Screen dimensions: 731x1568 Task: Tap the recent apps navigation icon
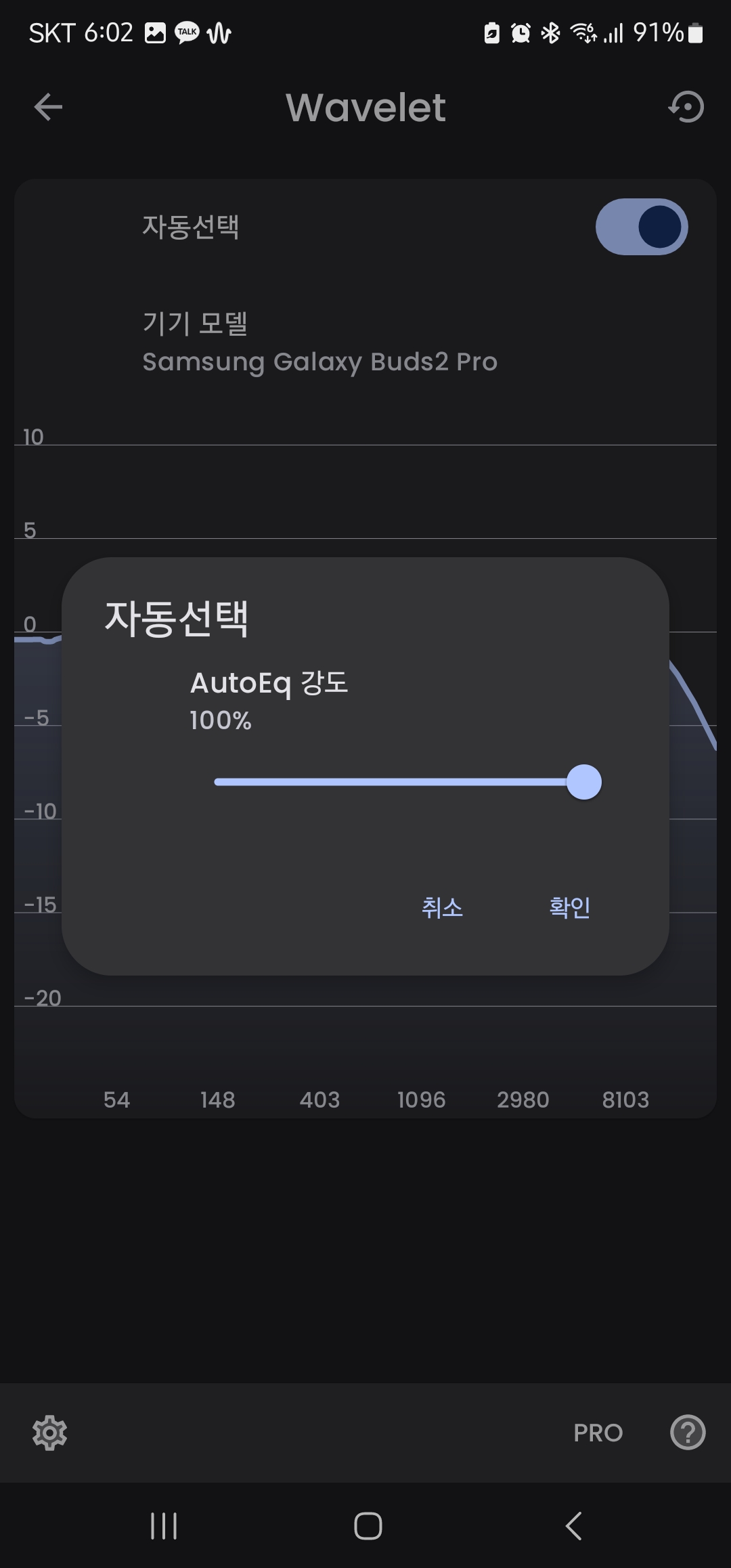(164, 1527)
